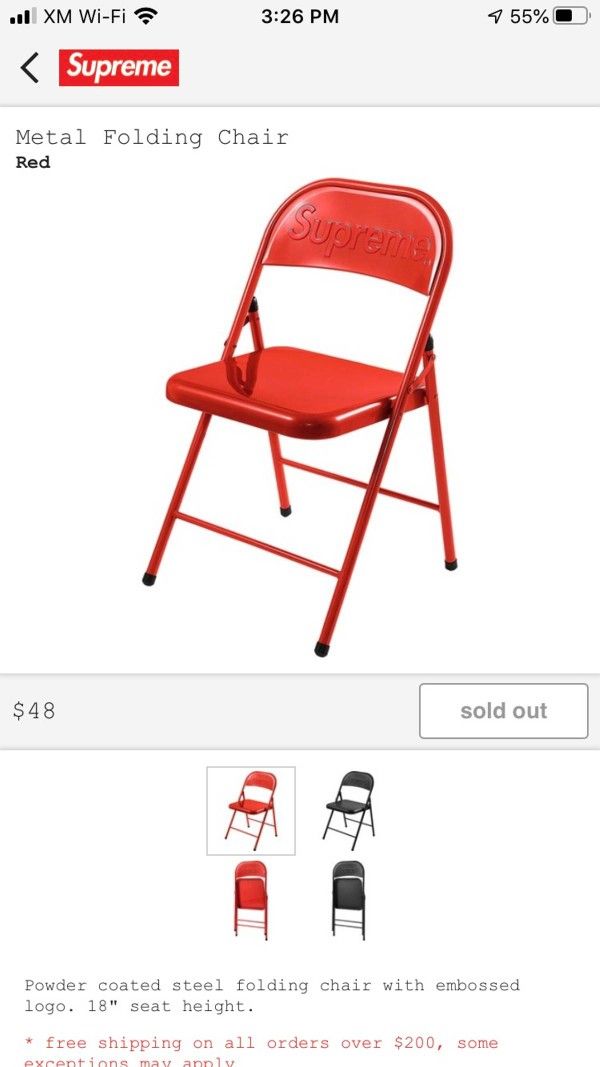
Task: Tap the sold out button
Action: click(x=503, y=711)
